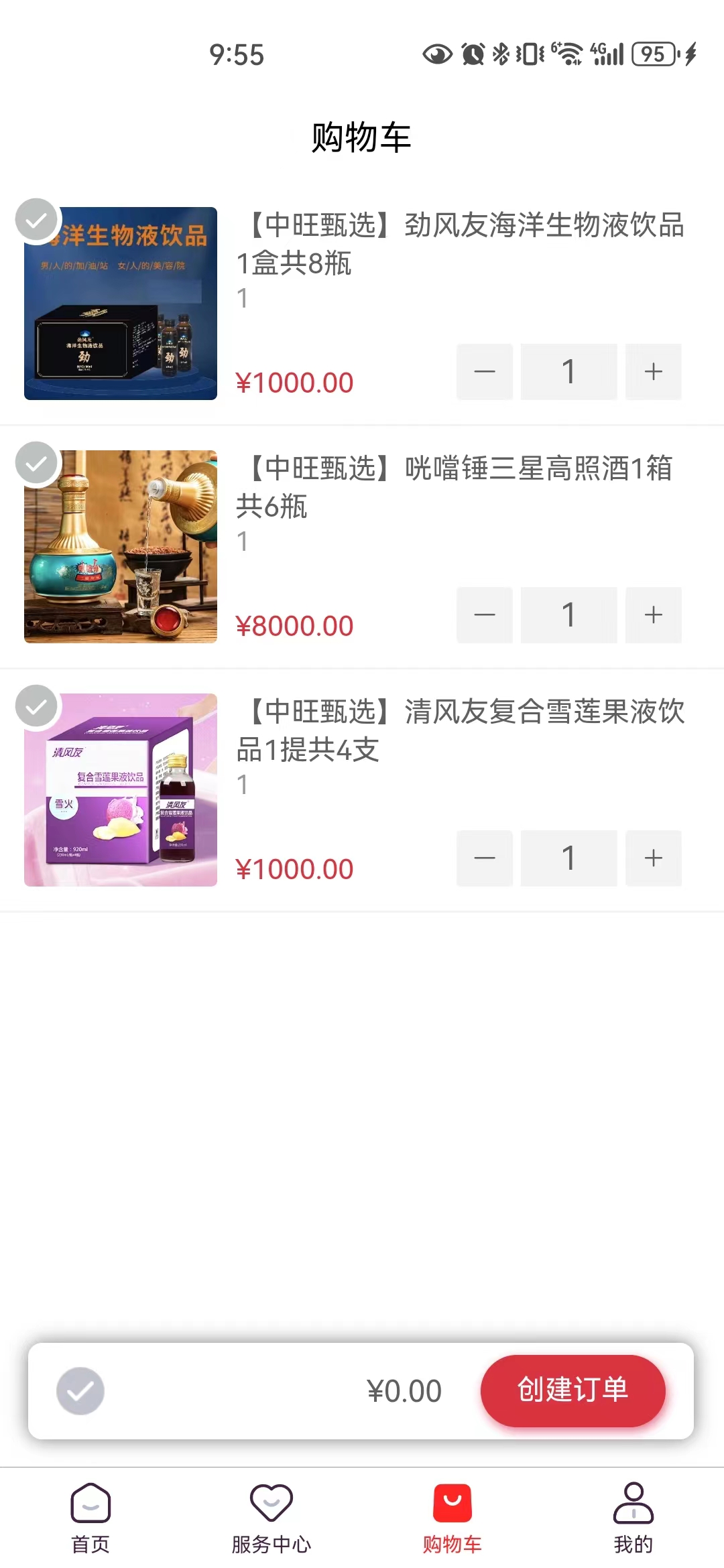Tap the quantity field showing 1 for 三星高照酒

point(568,614)
